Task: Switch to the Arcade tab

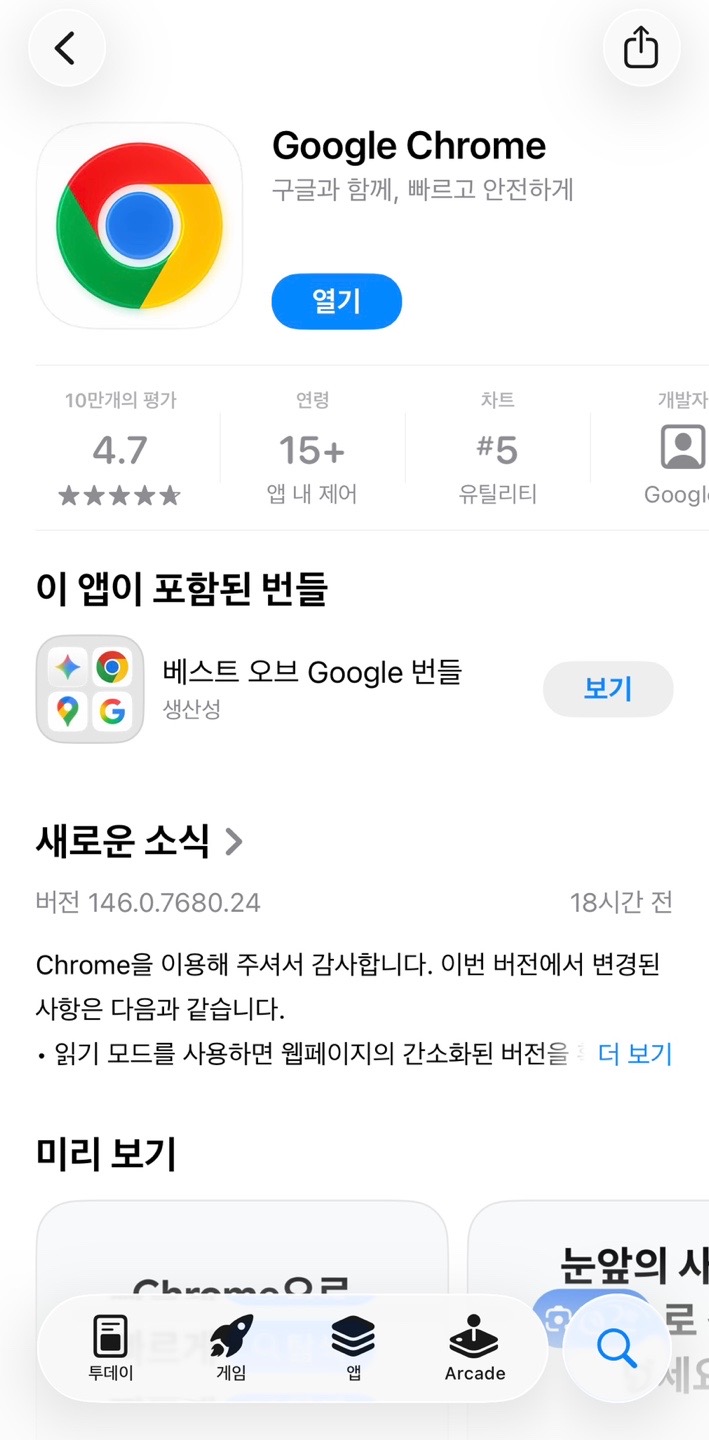Action: [x=475, y=1348]
